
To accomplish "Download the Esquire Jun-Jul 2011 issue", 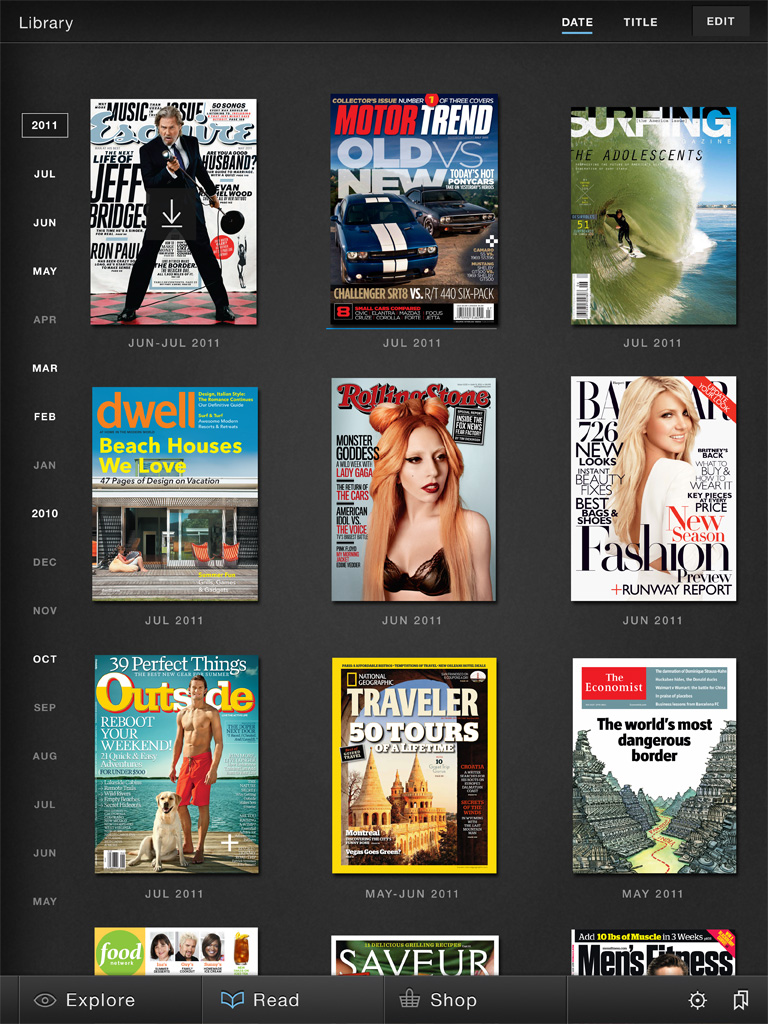I will [x=172, y=213].
